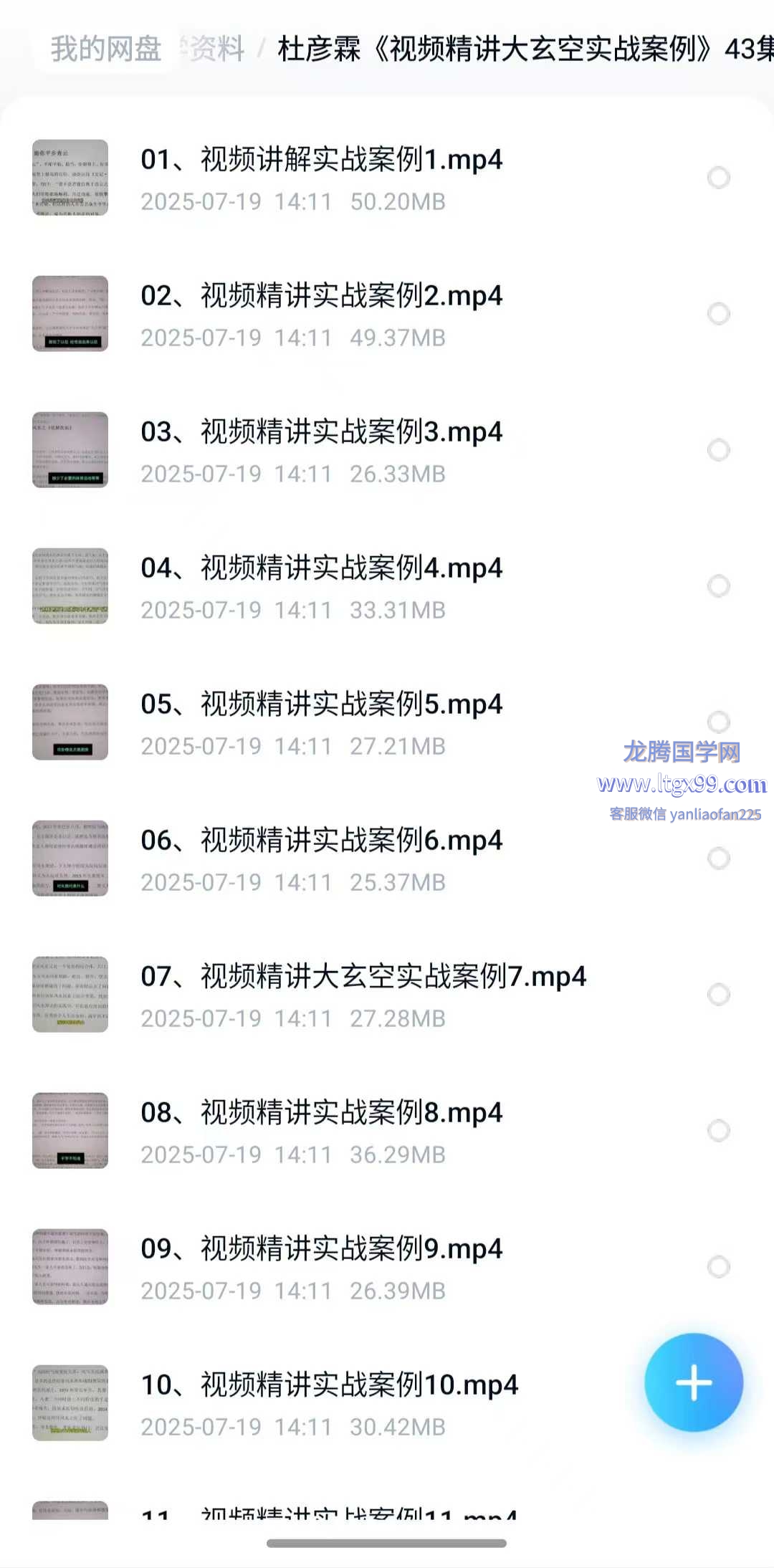Check the circle for 07、视频精讲大玄空实战案例7.mp4
The width and height of the screenshot is (774, 1568).
(718, 995)
